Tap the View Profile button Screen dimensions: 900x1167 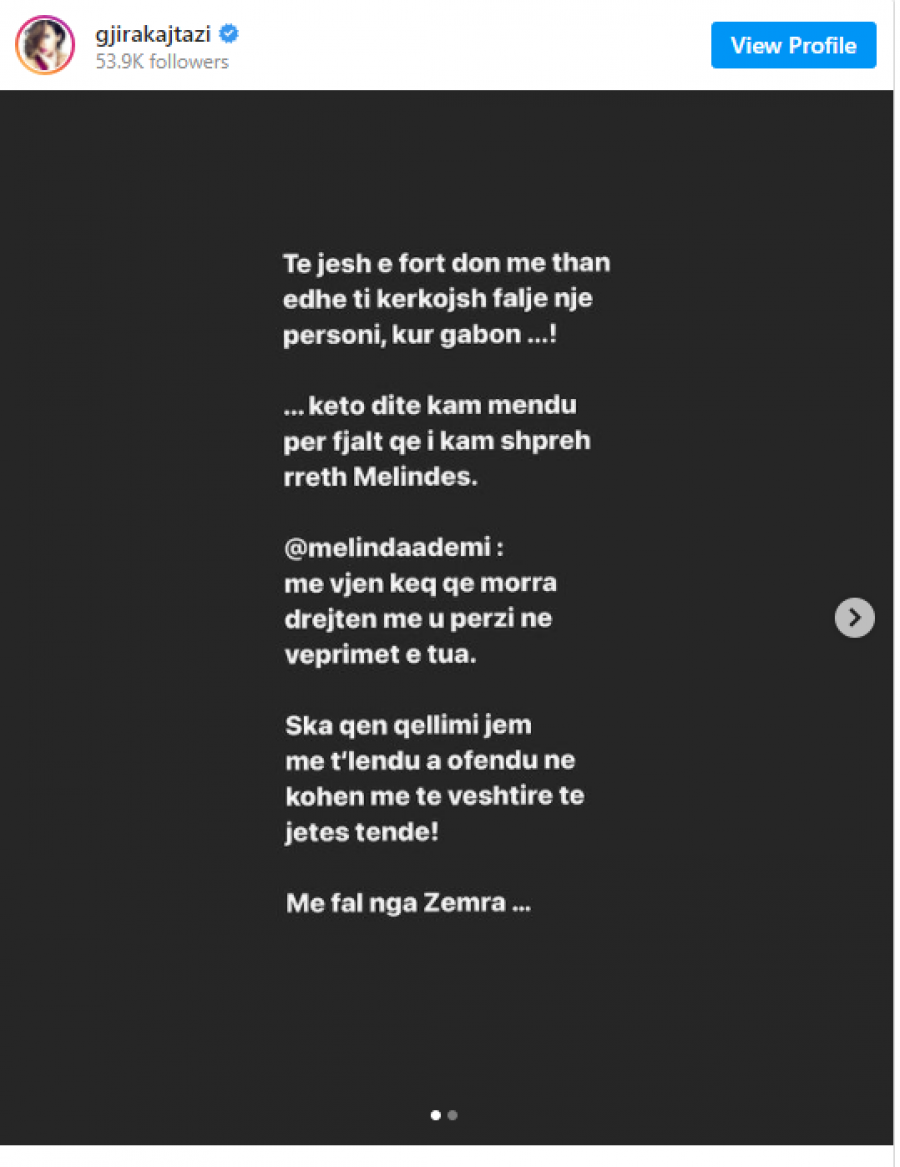793,46
